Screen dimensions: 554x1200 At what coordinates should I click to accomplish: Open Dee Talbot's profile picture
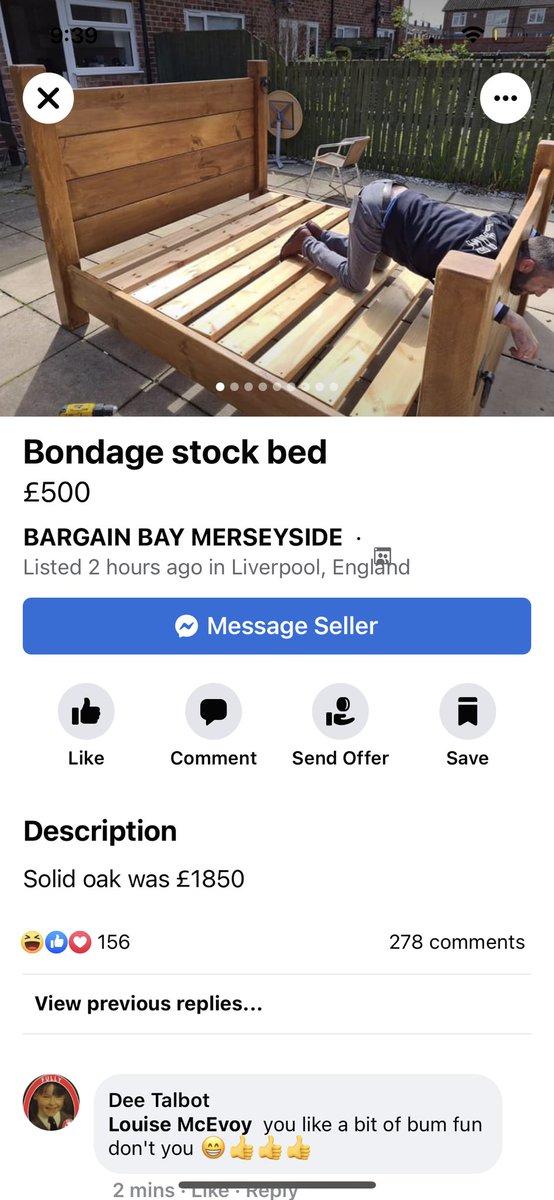(x=51, y=1102)
